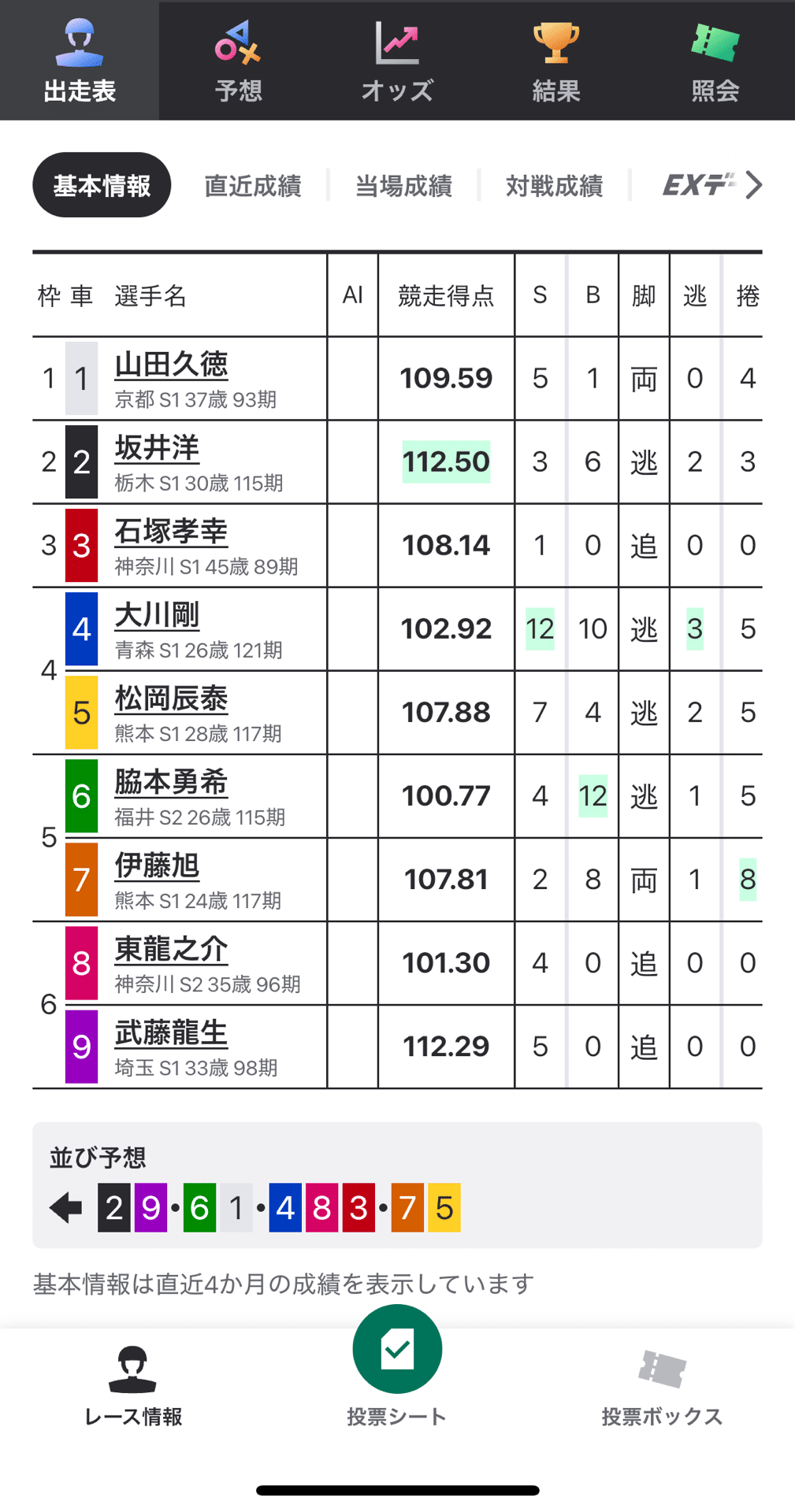Image resolution: width=795 pixels, height=1512 pixels.
Task: Open the 当場成績 tab
Action: [x=403, y=184]
